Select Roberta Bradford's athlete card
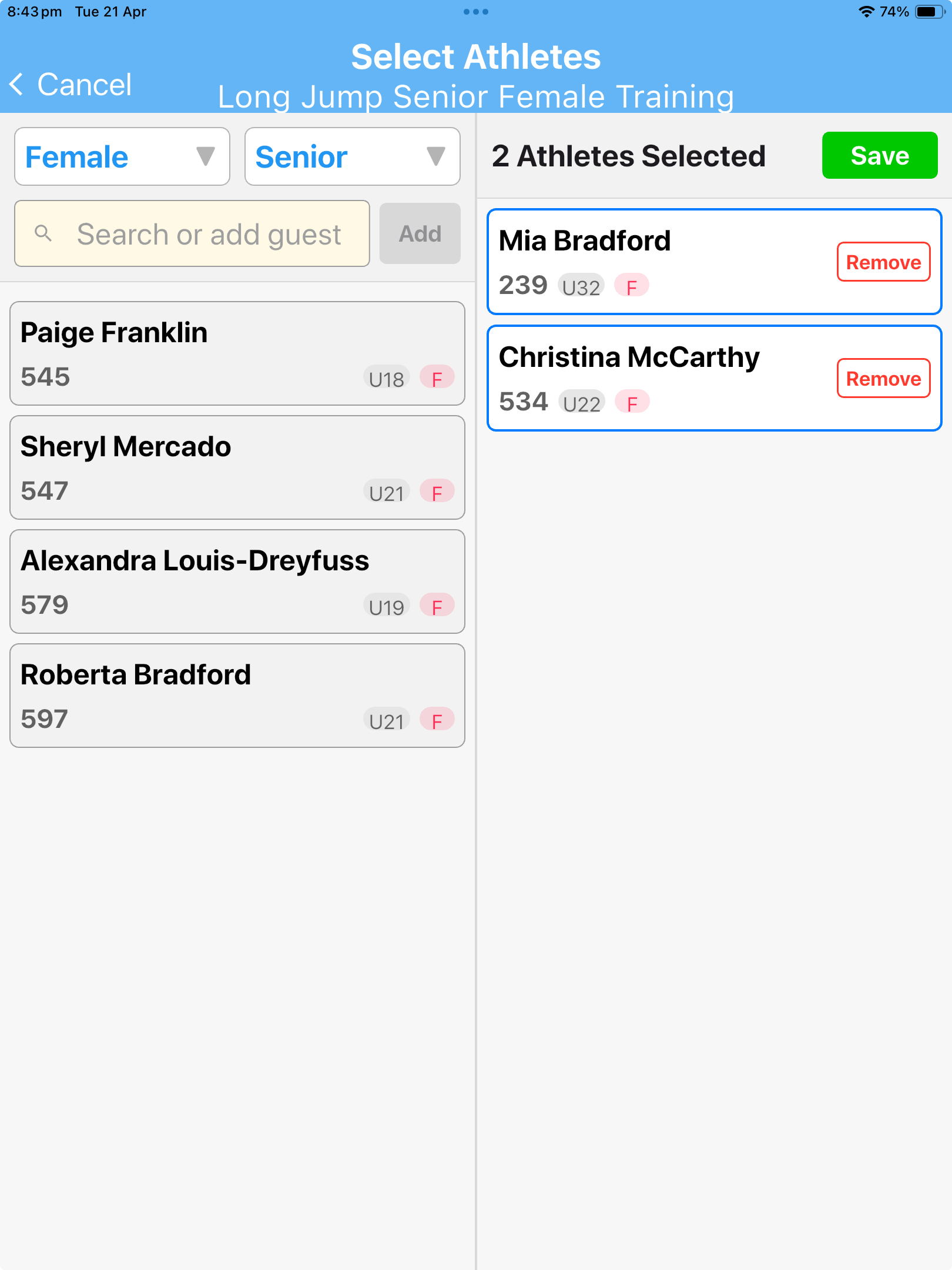Image resolution: width=952 pixels, height=1270 pixels. pos(237,695)
